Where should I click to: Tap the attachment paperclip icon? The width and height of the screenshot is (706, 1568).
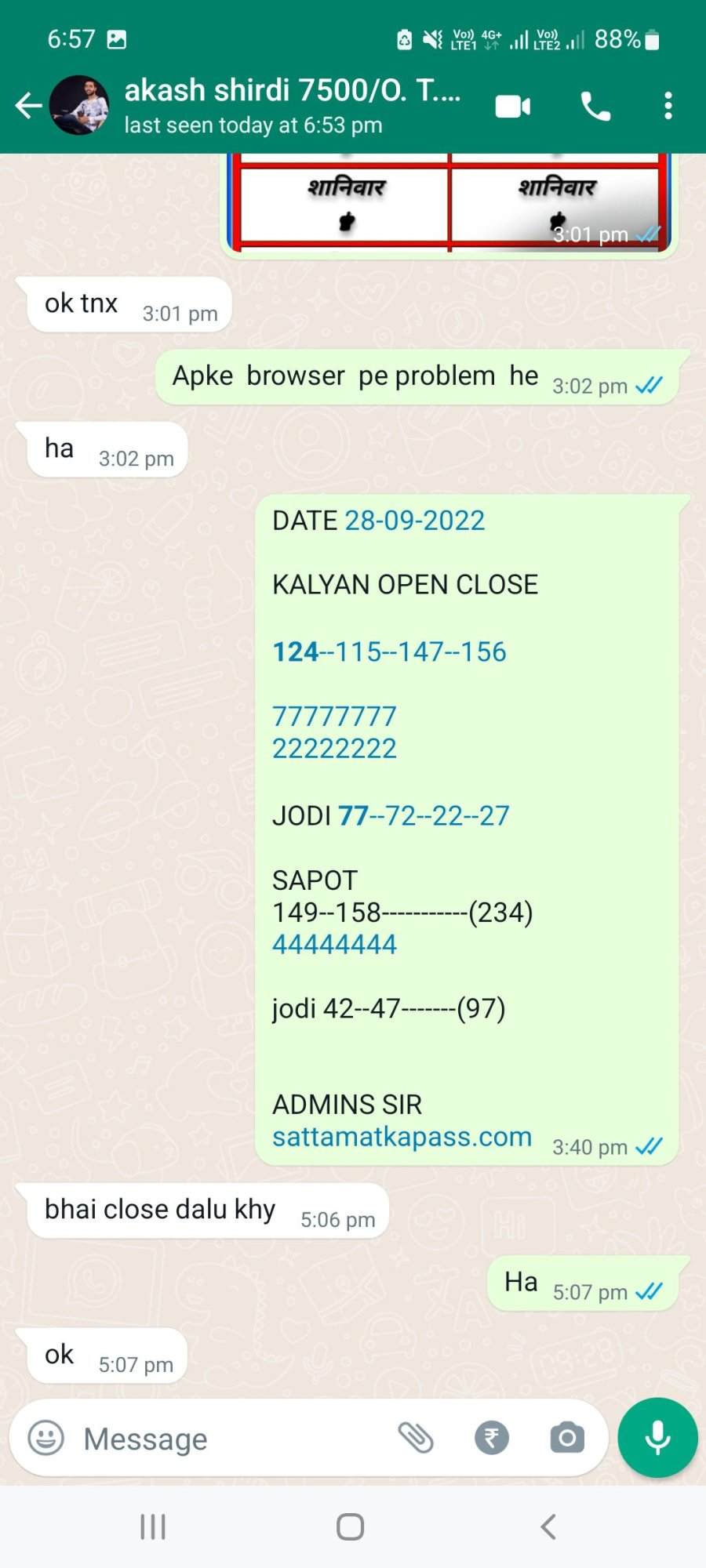[416, 1438]
